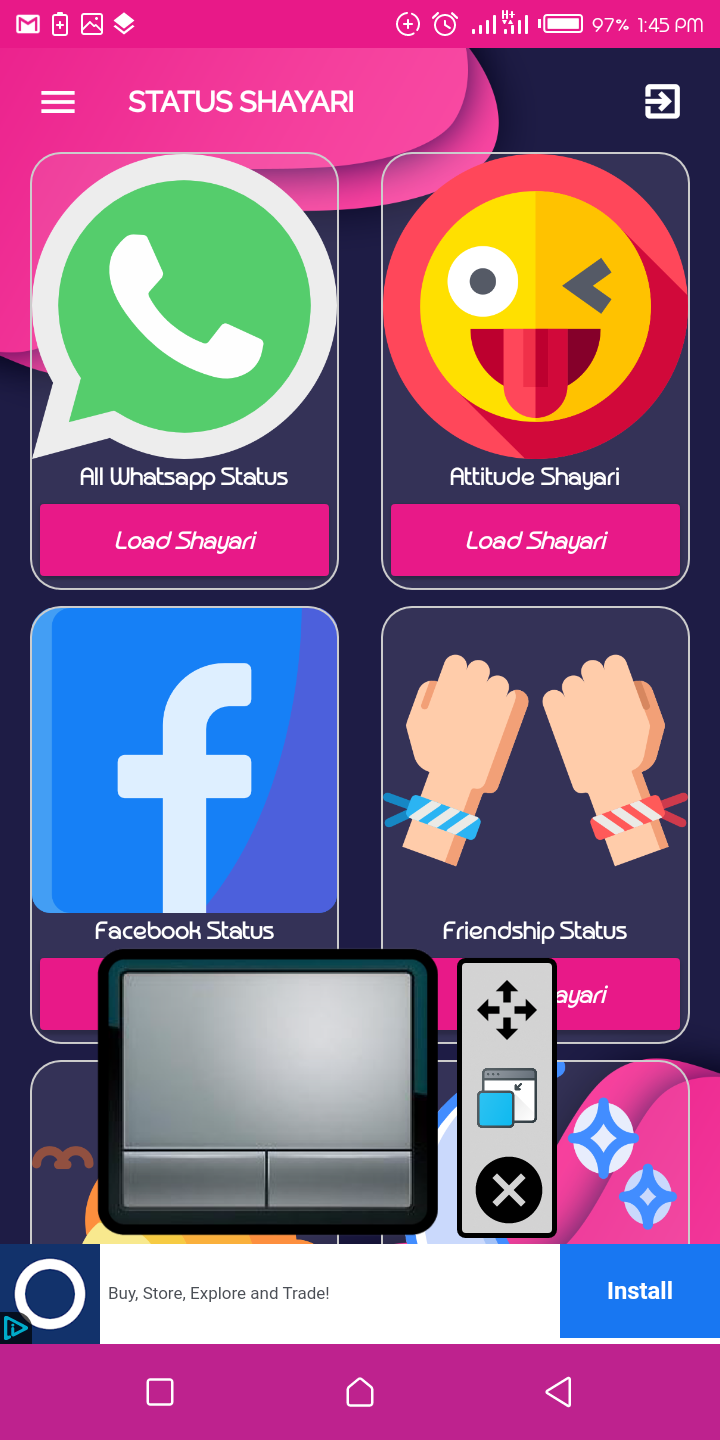Close the floating touchpad overlay
This screenshot has width=720, height=1440.
click(508, 1190)
